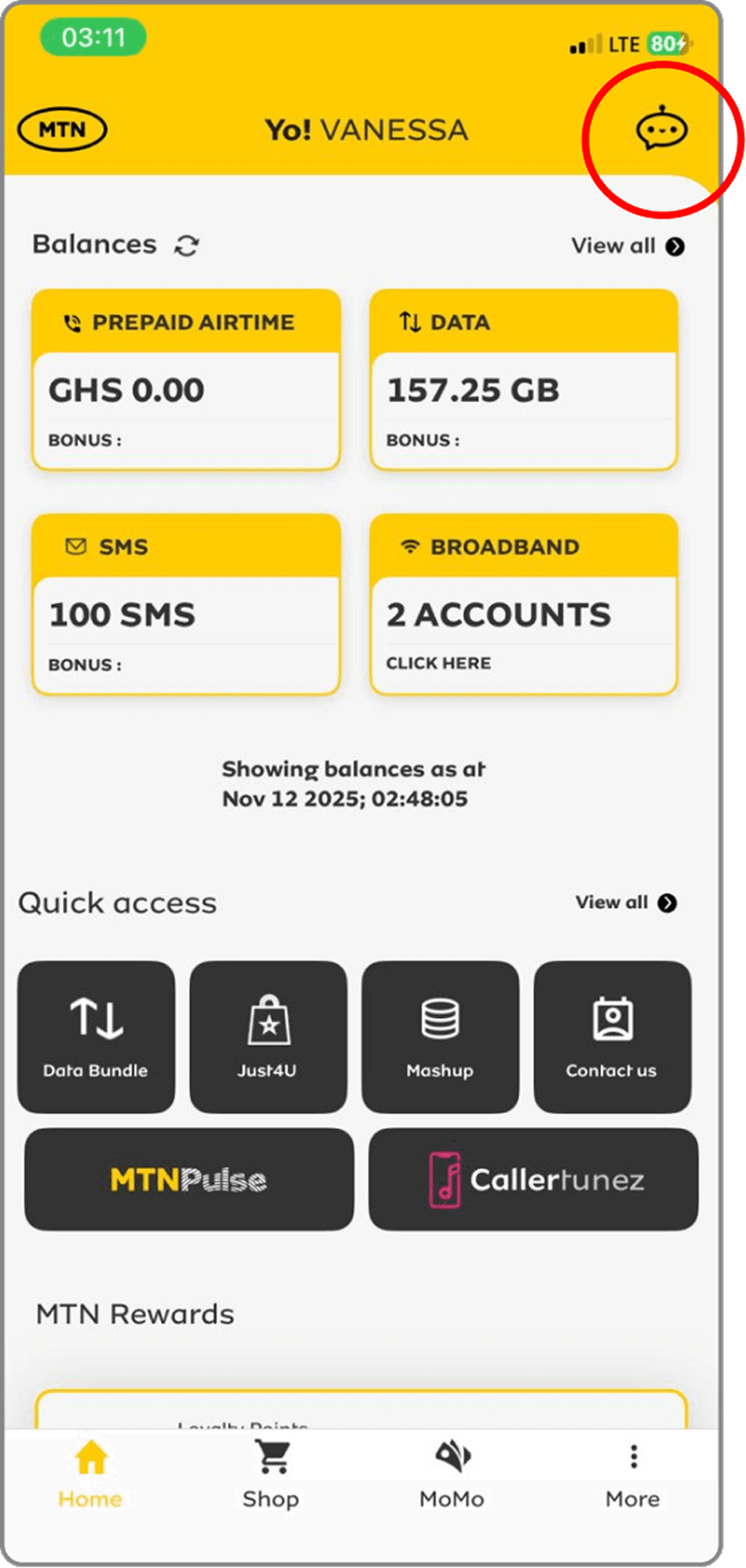Viewport: 746px width, 1568px height.
Task: Open the Prepaid Airtime balance card
Action: (x=186, y=380)
